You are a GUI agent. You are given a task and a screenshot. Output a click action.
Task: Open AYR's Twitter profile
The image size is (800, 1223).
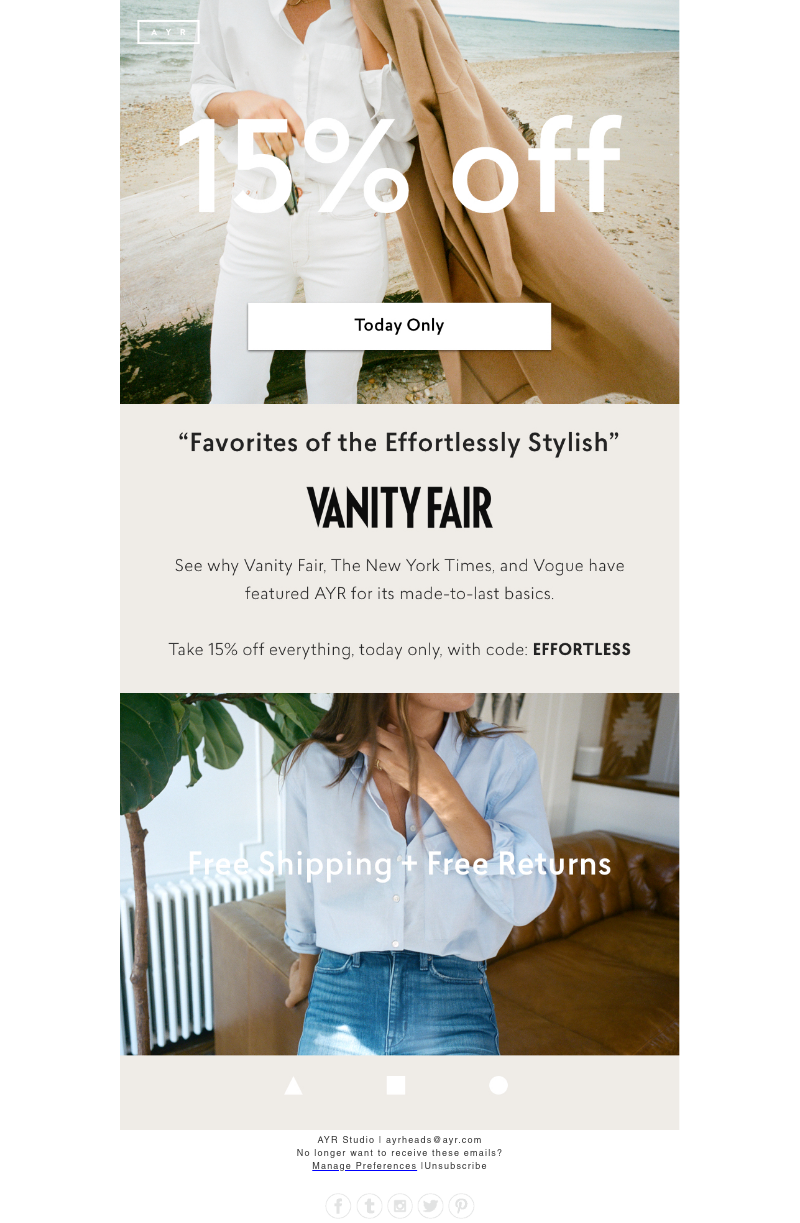coord(430,1206)
